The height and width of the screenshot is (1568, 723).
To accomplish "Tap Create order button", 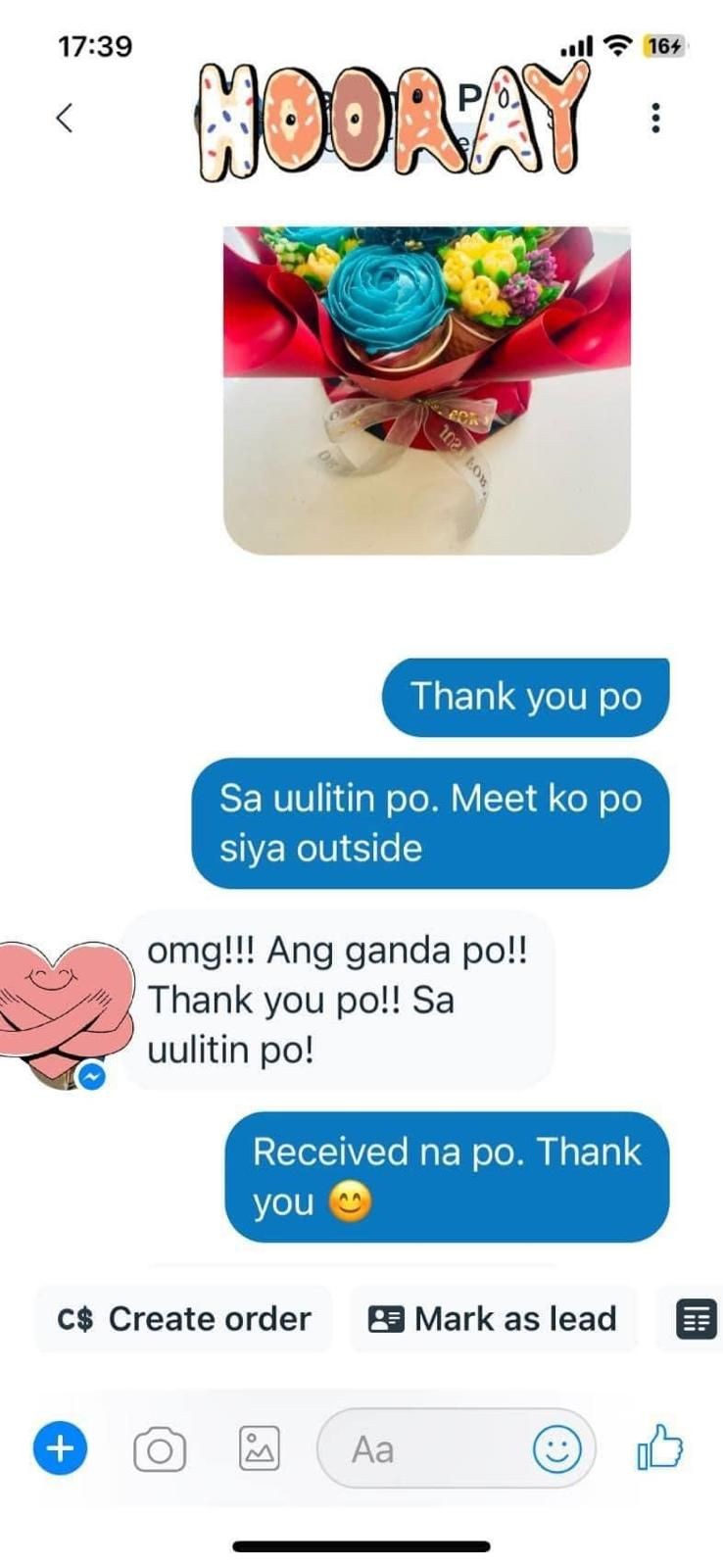I will tap(185, 1319).
